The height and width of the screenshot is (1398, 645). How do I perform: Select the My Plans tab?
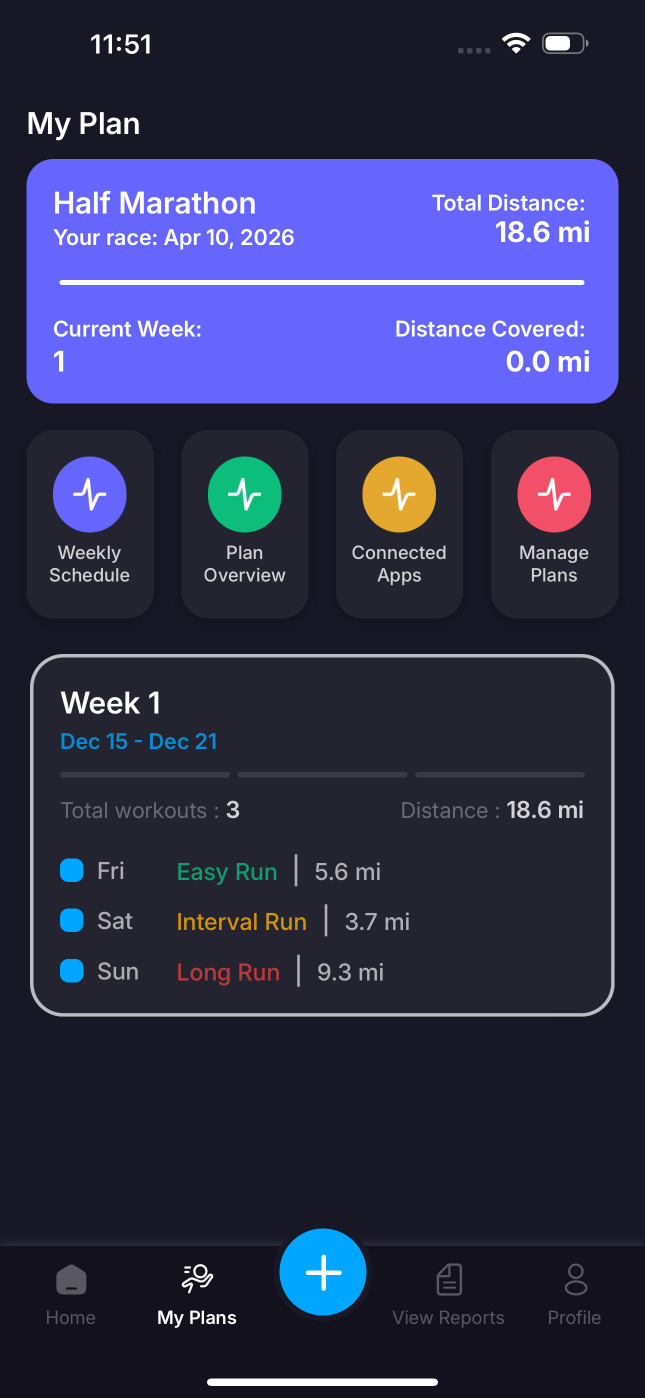[x=197, y=1294]
